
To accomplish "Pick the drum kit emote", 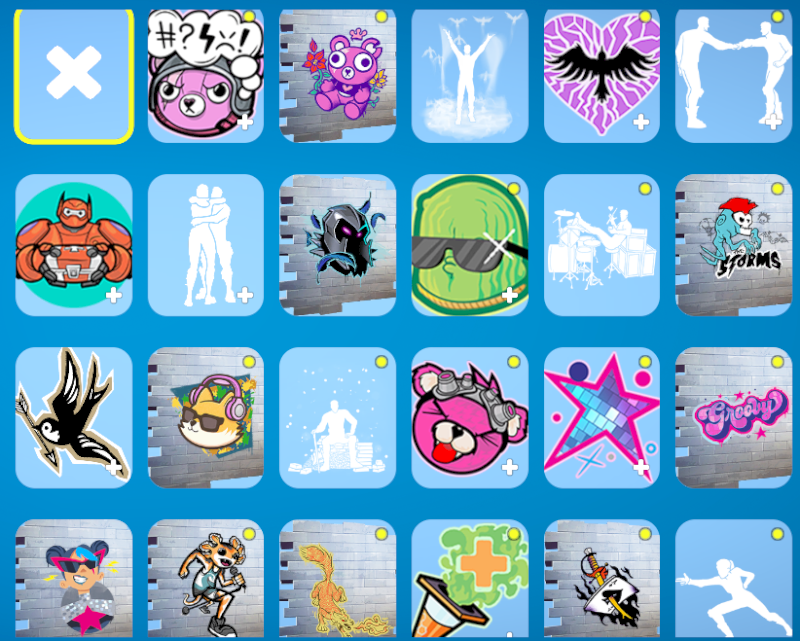I will tap(602, 245).
